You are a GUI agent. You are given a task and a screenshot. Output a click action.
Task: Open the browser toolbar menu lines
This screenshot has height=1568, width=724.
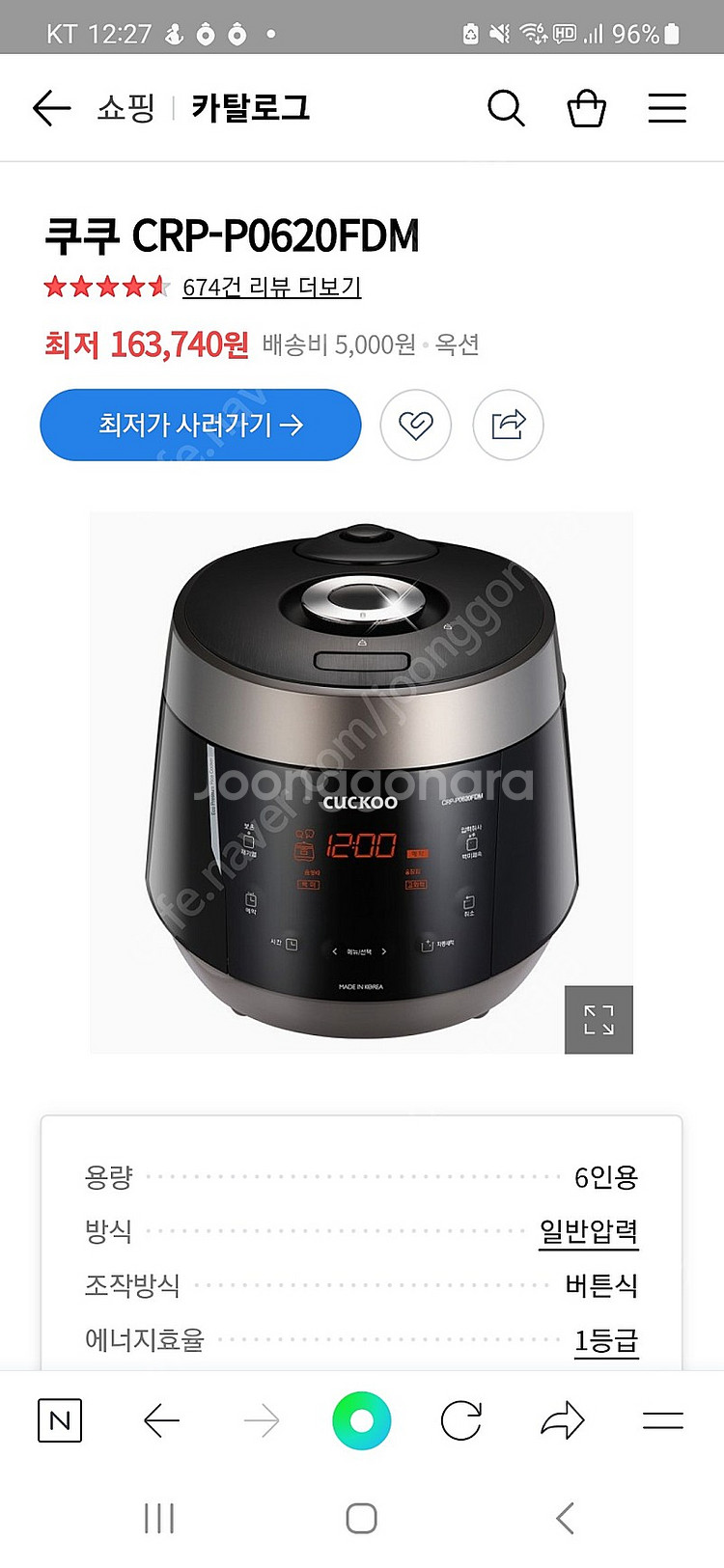point(663,1420)
